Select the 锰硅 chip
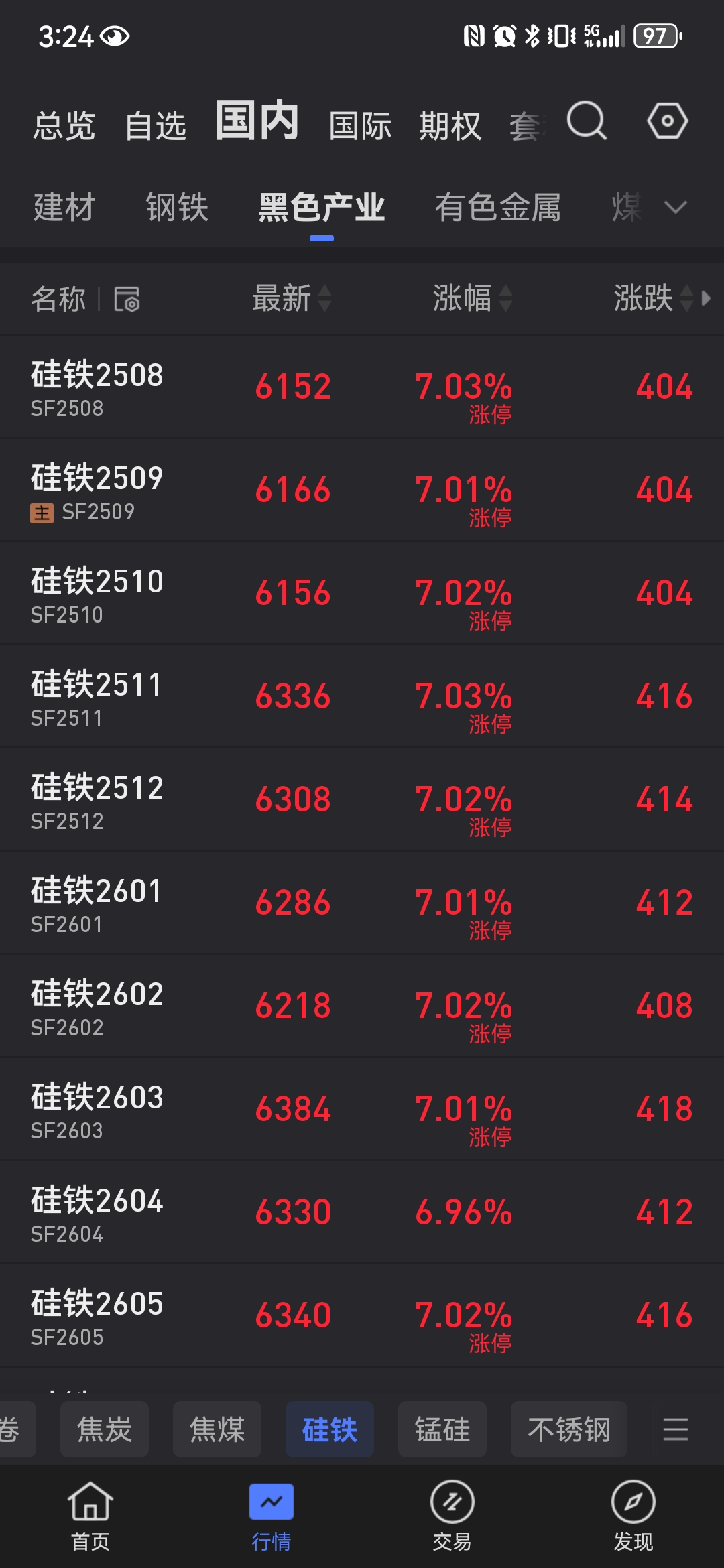Viewport: 724px width, 1568px height. (x=442, y=1429)
